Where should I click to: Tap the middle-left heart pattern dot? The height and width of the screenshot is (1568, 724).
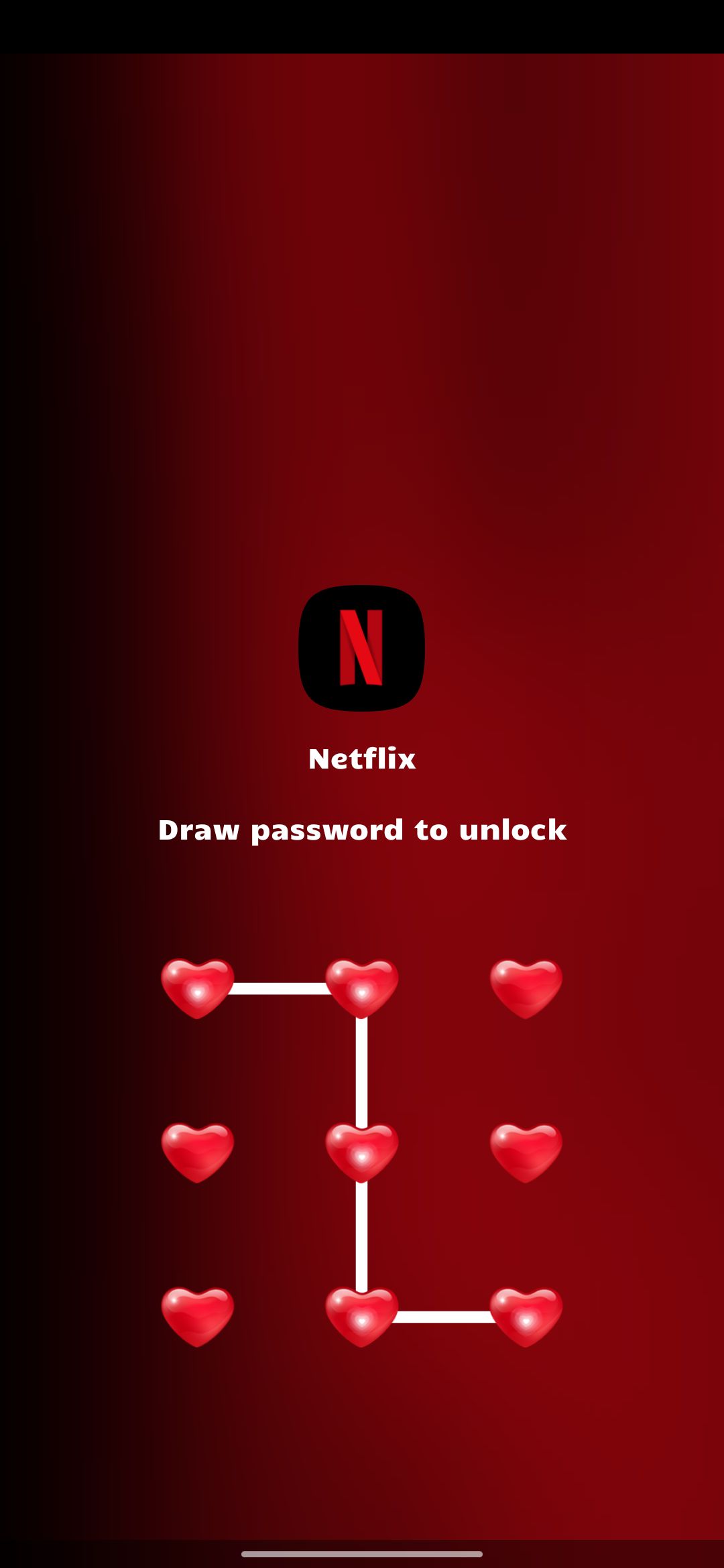[x=198, y=1153]
